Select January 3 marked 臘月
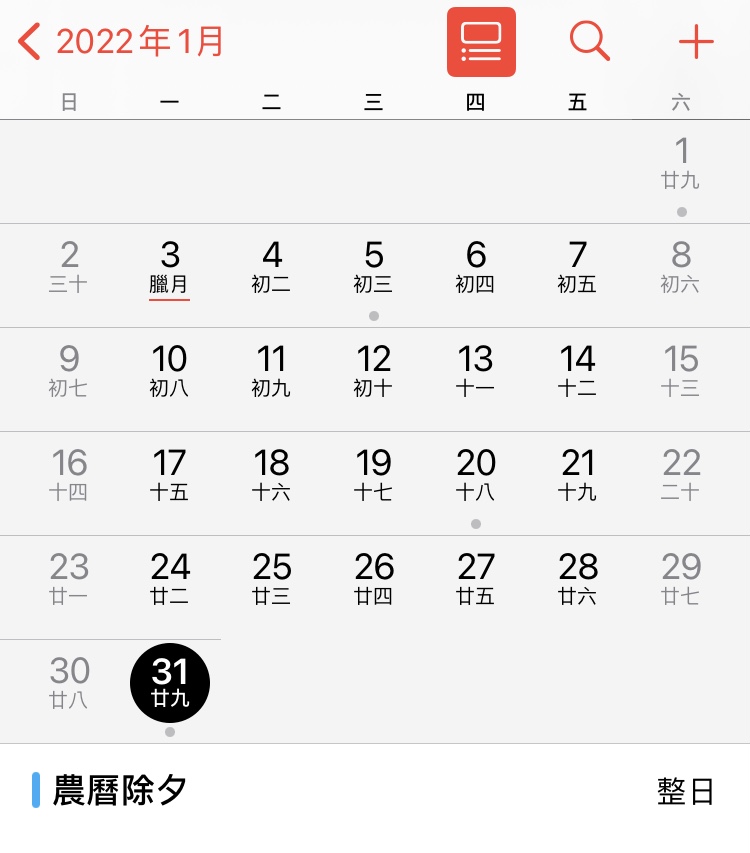This screenshot has width=750, height=853. click(x=170, y=268)
